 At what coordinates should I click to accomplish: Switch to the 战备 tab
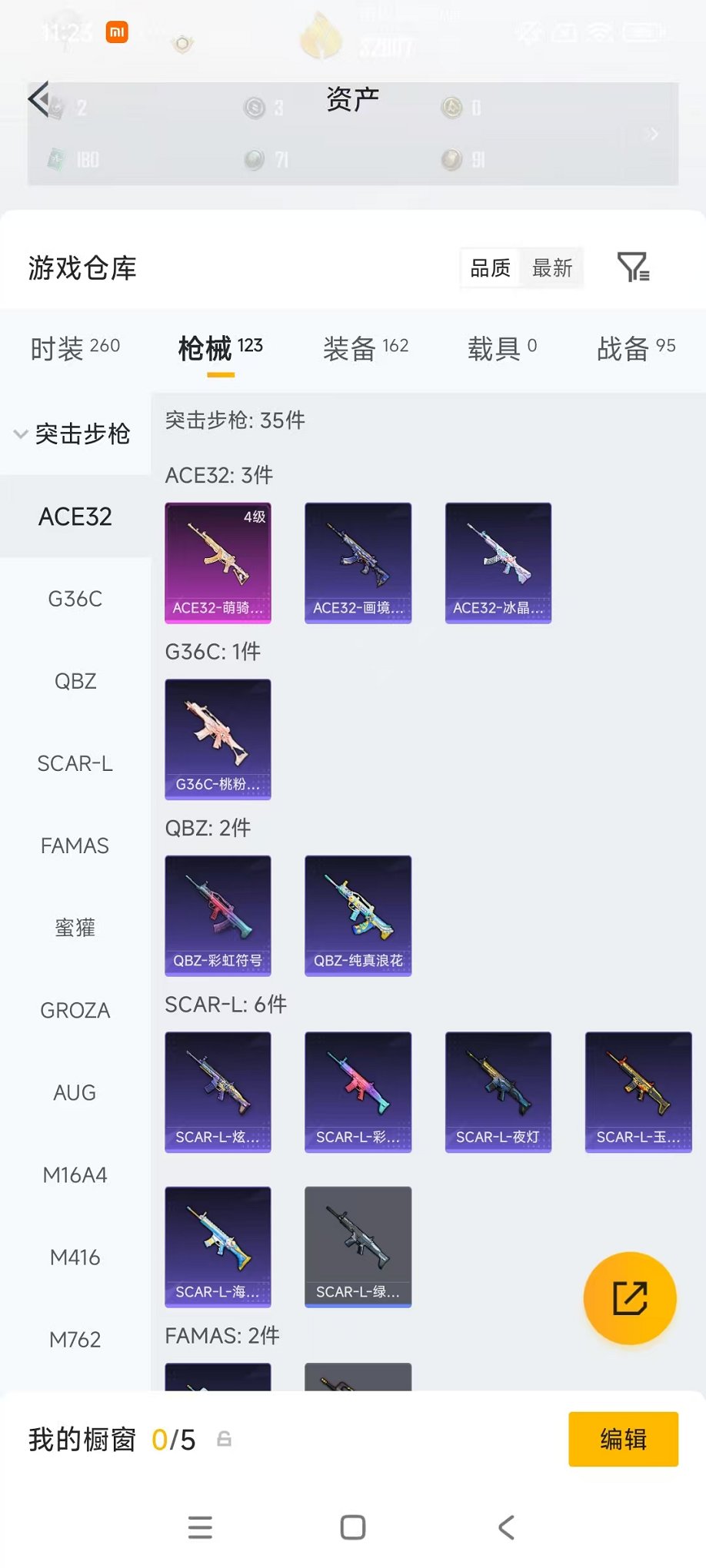point(635,348)
